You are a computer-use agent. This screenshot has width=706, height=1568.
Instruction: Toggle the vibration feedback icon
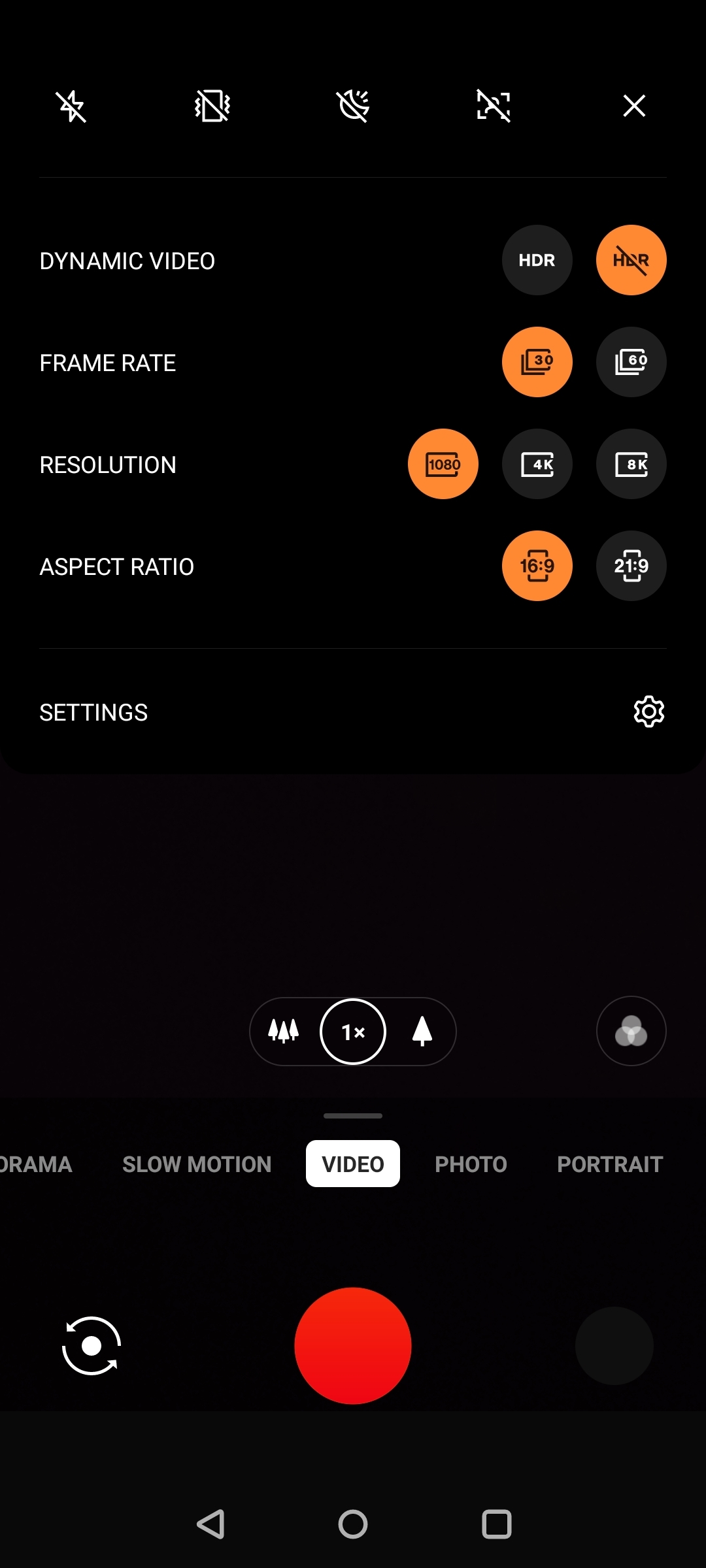[x=212, y=106]
